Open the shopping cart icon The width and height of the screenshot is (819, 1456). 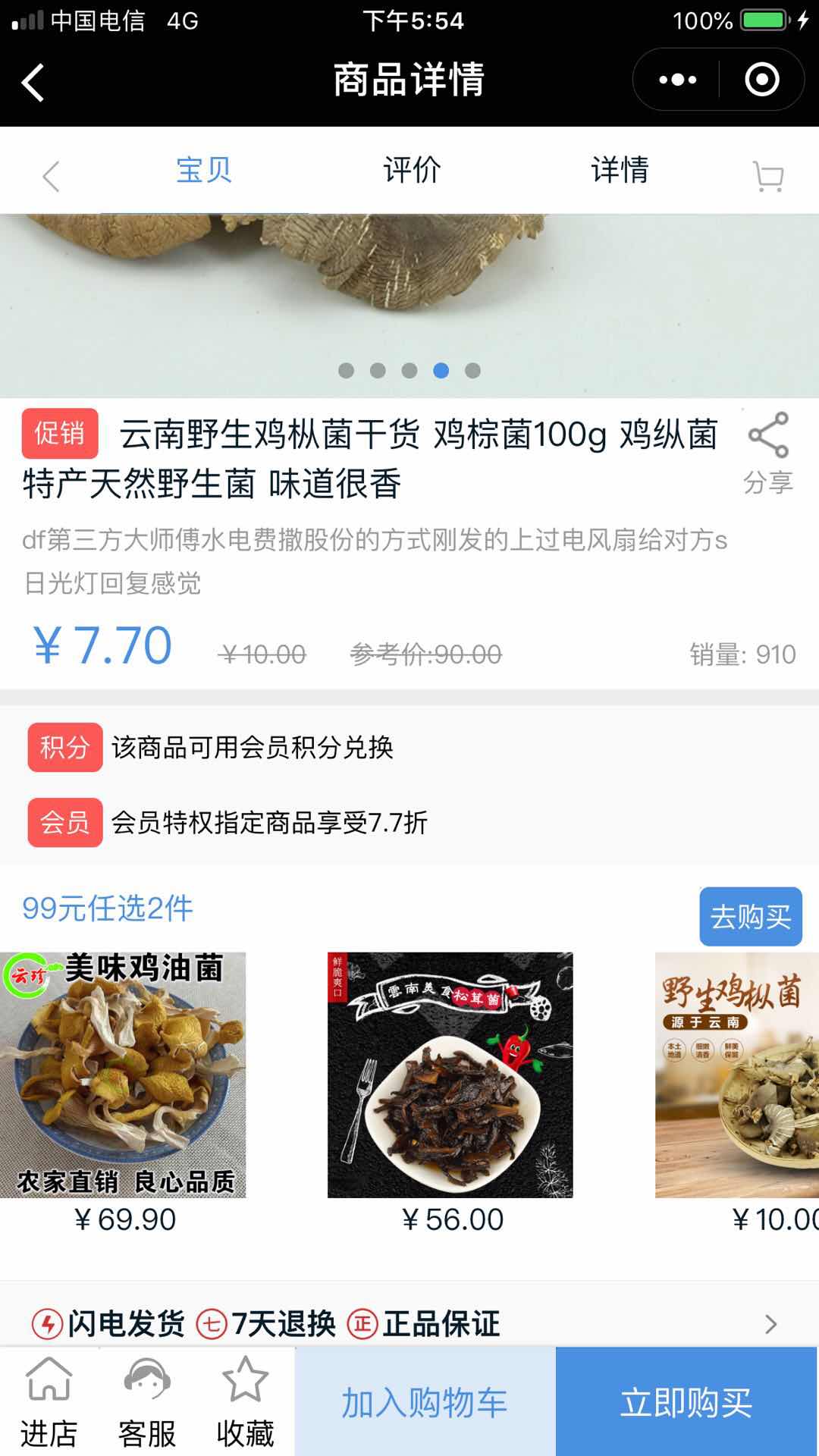(x=768, y=177)
